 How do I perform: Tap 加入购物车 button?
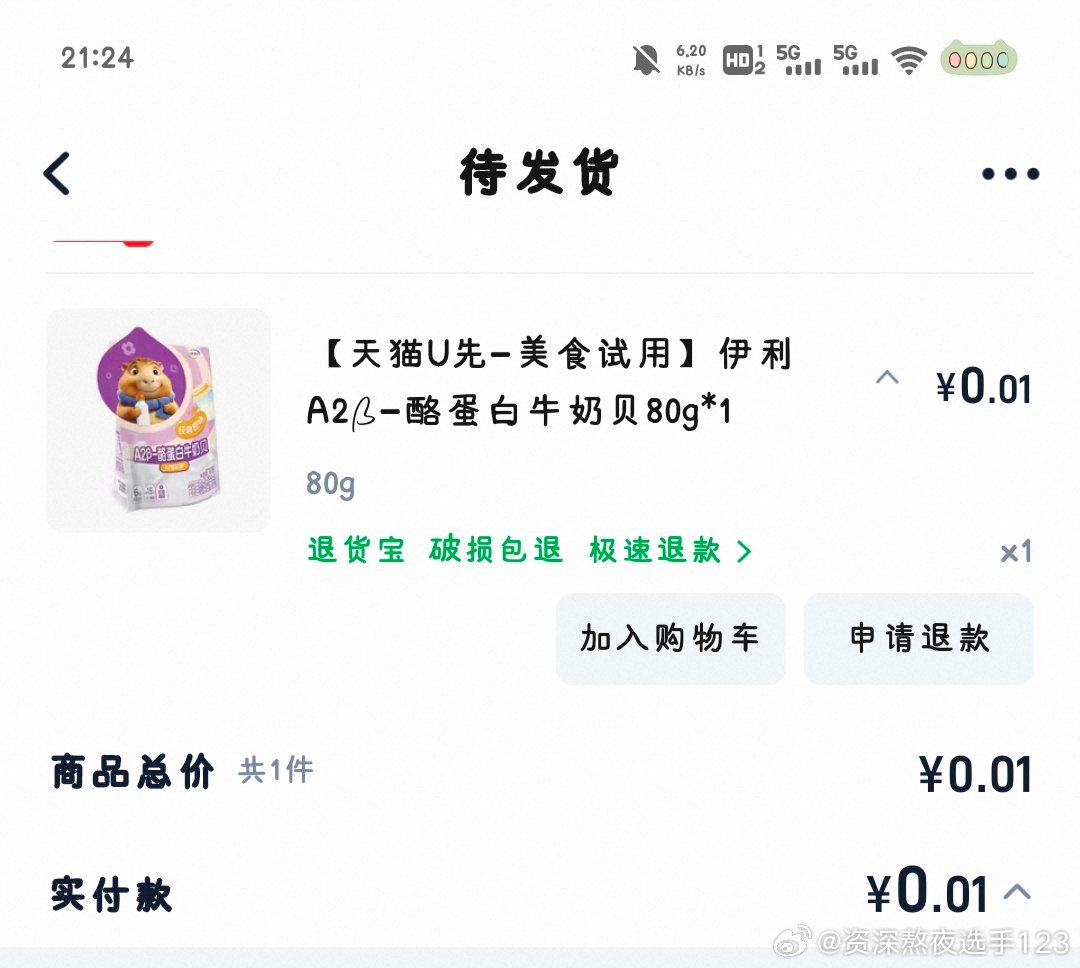[x=670, y=639]
